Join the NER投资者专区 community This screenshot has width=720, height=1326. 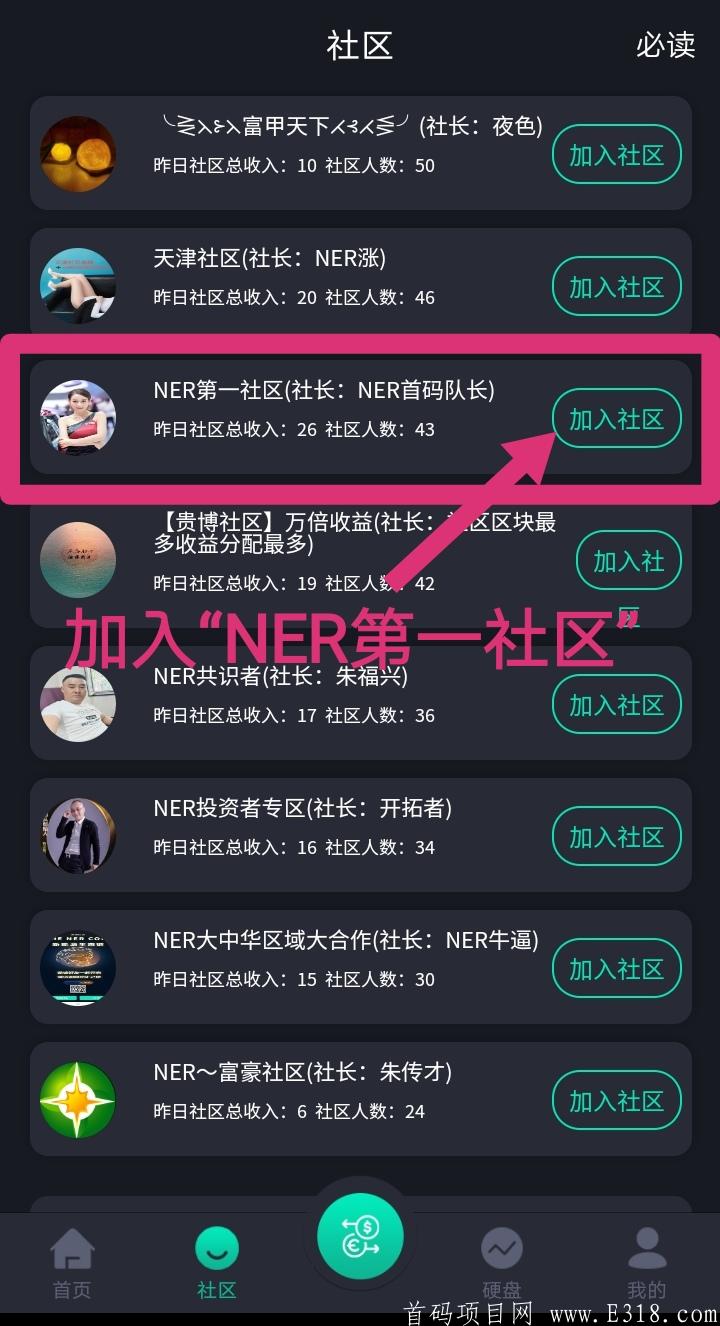(x=616, y=837)
